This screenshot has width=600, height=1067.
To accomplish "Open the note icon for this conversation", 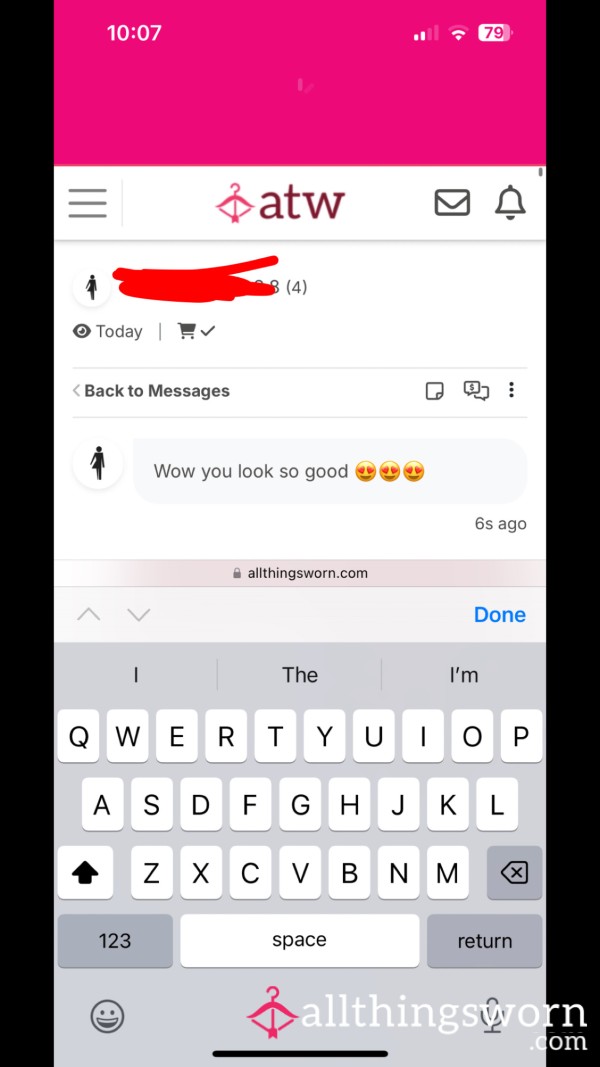I will point(435,391).
